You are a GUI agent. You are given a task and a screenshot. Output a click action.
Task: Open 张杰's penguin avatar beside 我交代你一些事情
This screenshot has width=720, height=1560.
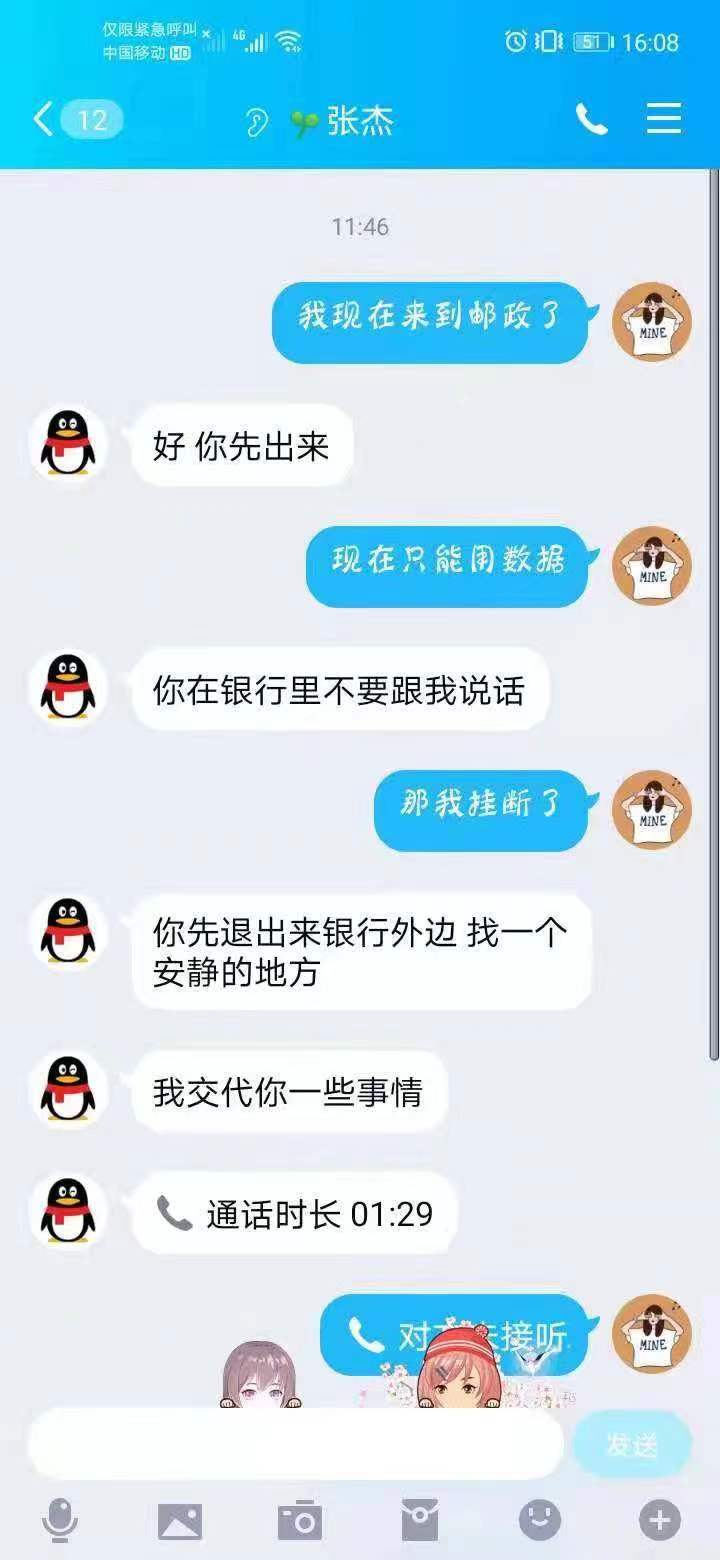pyautogui.click(x=68, y=1090)
